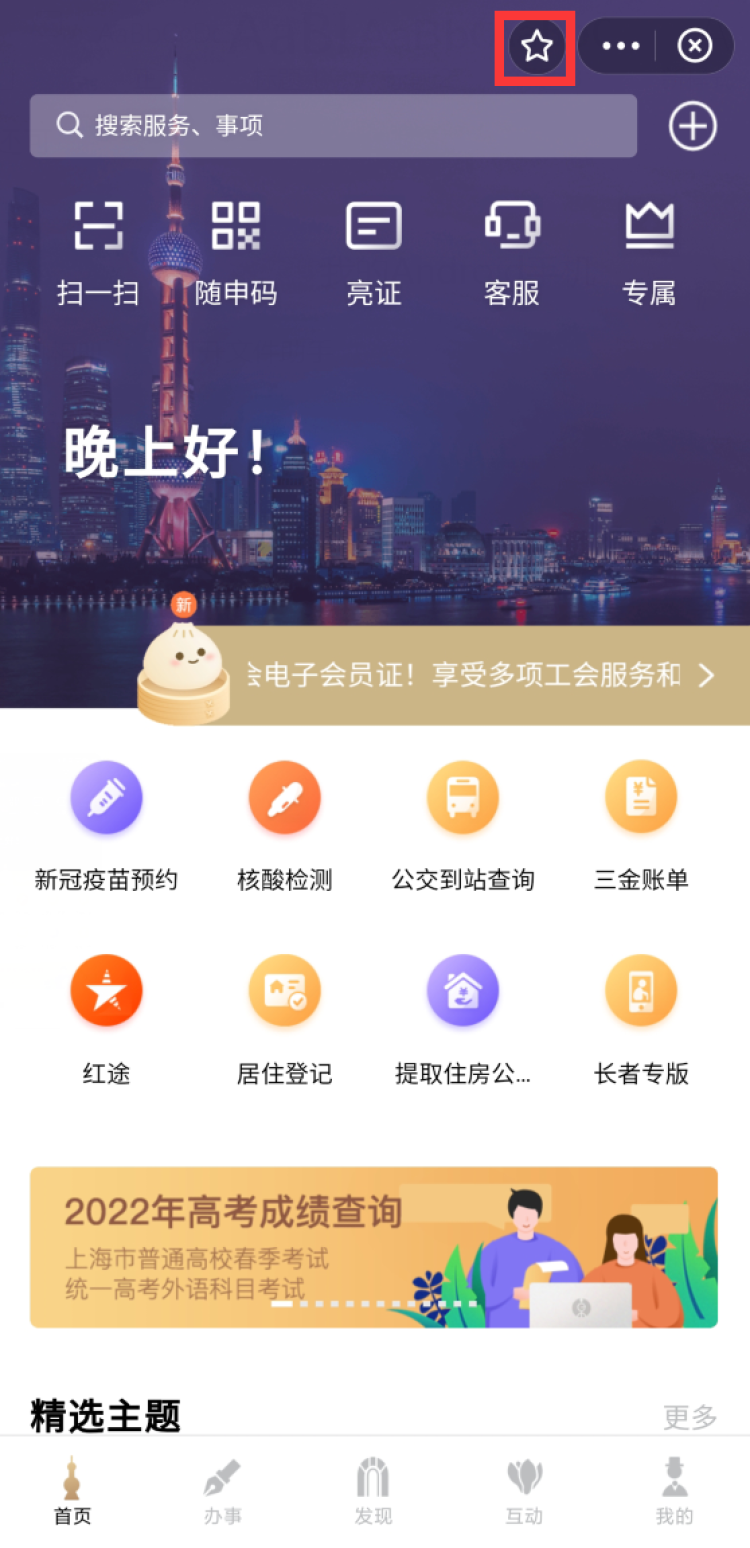Contact 客服 customer service
Viewport: 750px width, 1548px height.
coord(512,252)
